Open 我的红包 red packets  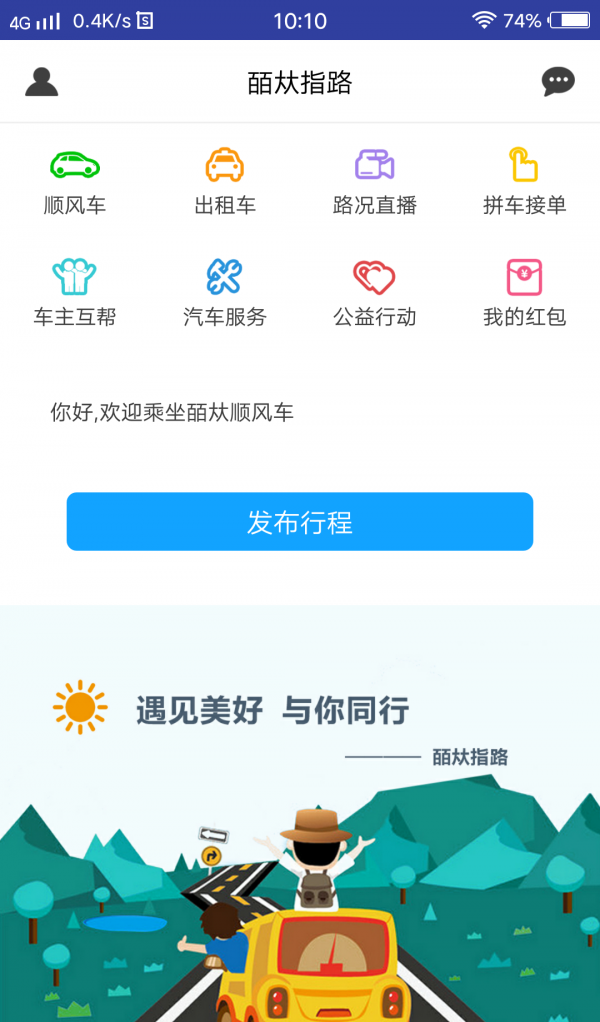click(524, 293)
